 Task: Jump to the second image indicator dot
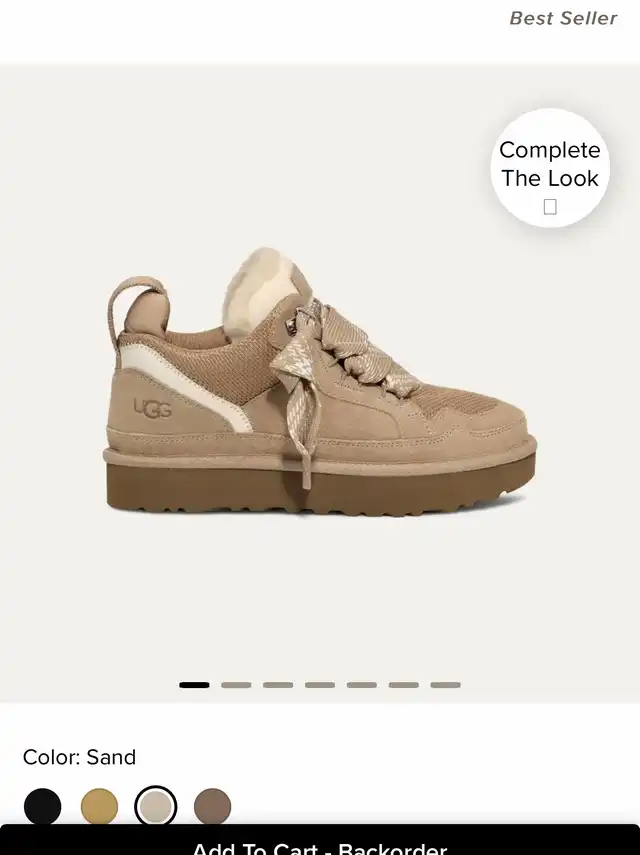click(236, 685)
